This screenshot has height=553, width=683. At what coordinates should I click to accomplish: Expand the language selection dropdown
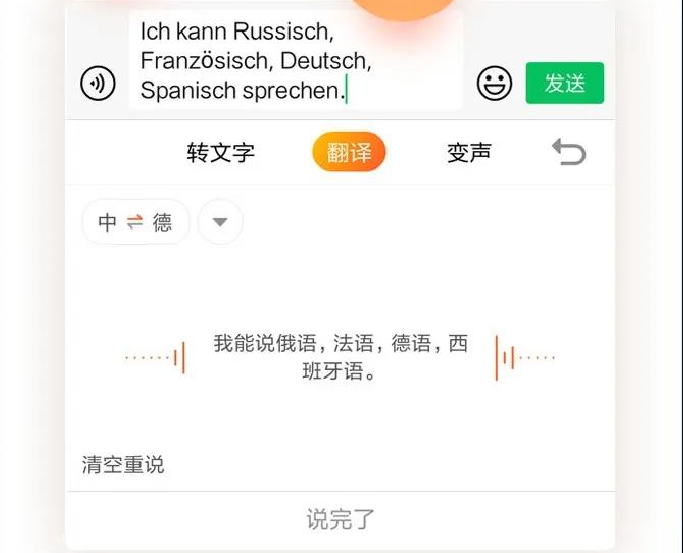tap(220, 222)
